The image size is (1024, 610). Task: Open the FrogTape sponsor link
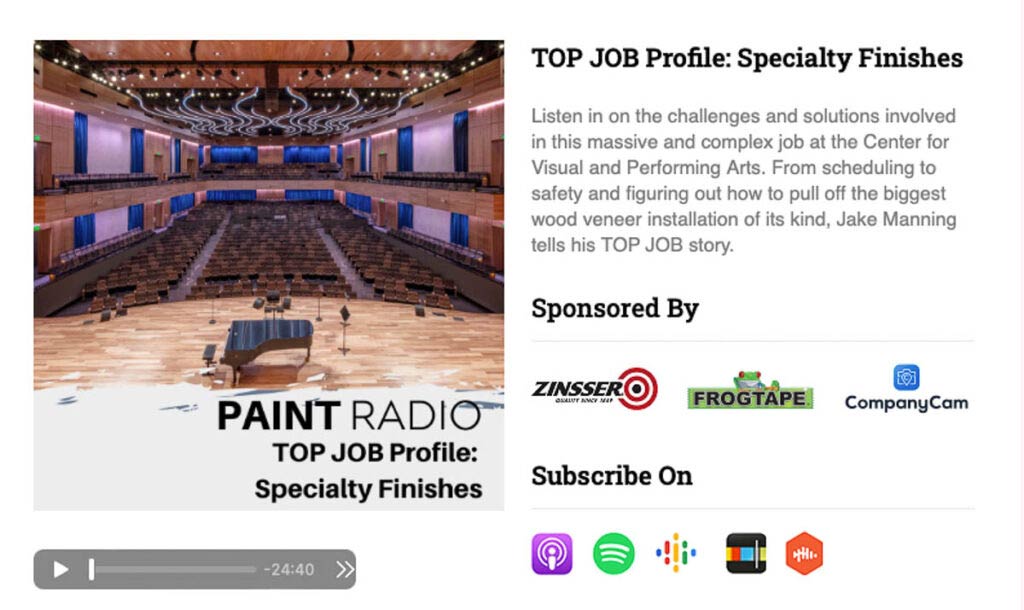(750, 391)
